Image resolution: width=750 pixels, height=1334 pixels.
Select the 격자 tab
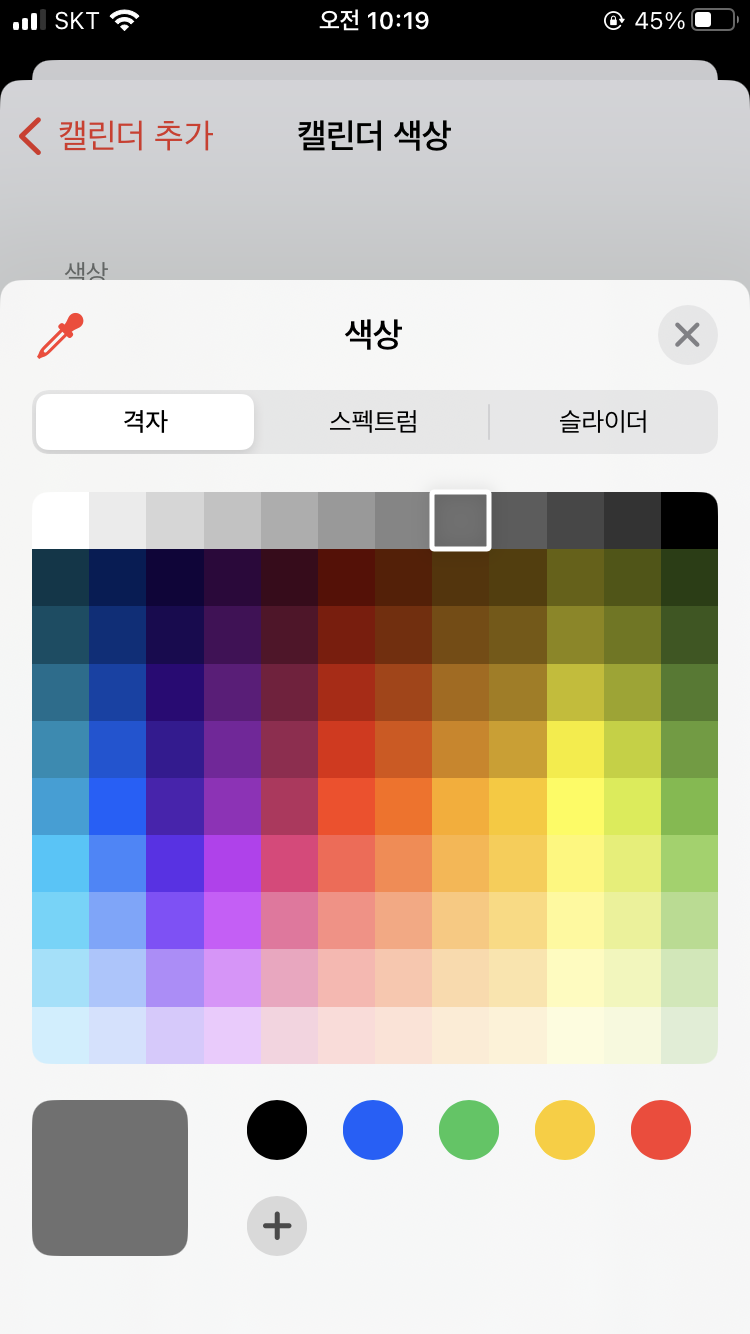(145, 422)
